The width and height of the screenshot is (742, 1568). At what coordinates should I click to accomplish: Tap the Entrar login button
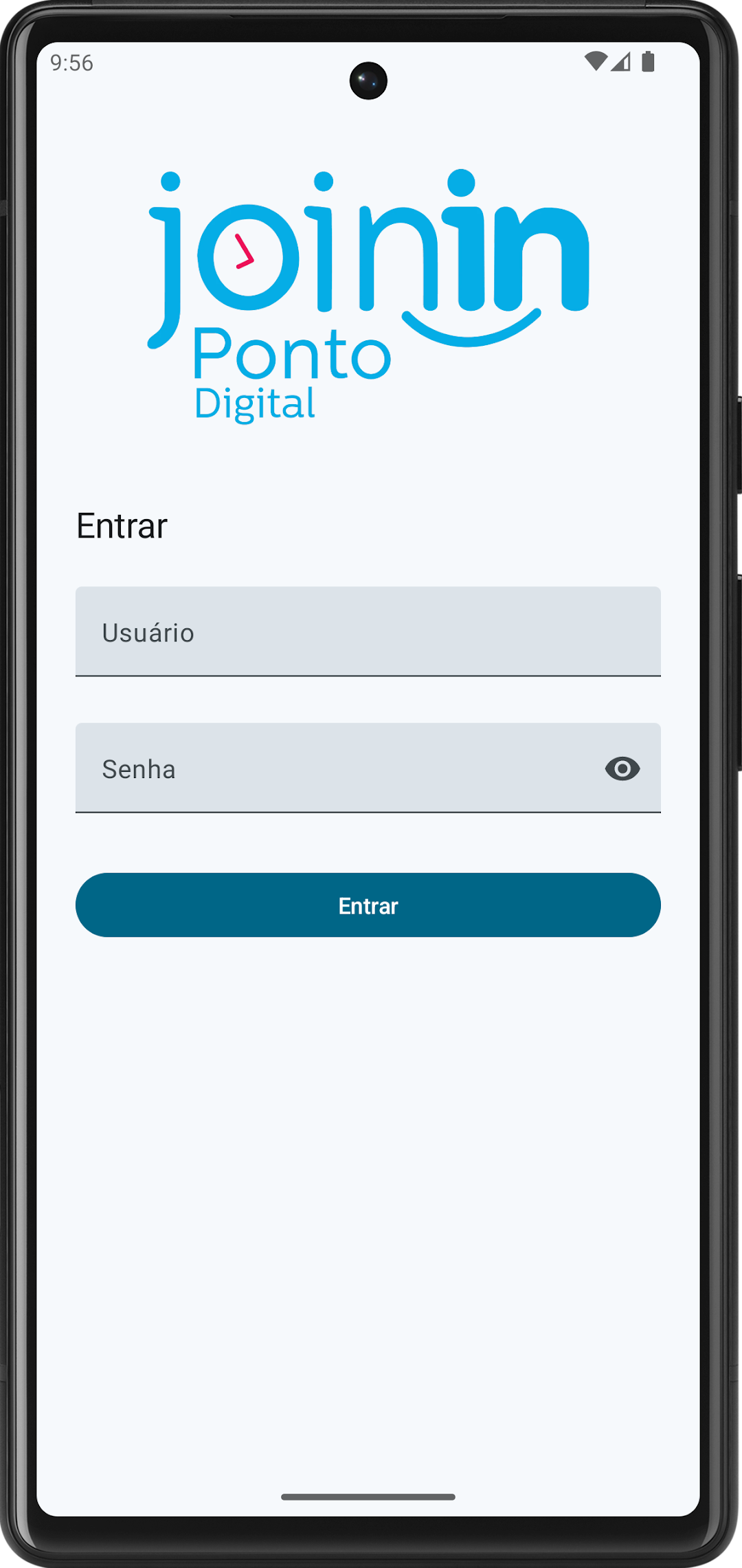pyautogui.click(x=368, y=905)
